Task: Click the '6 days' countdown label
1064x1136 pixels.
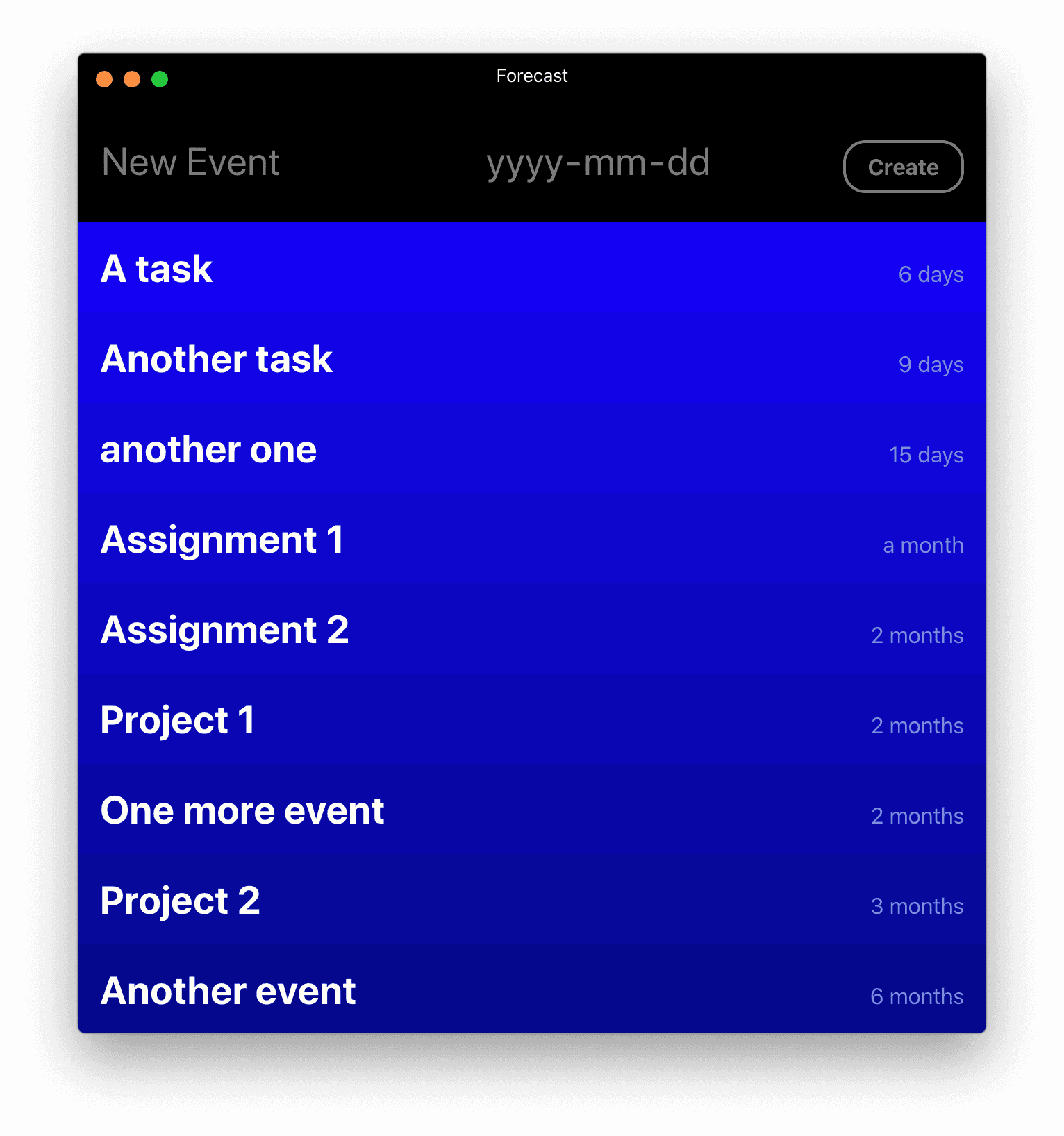Action: pos(931,274)
